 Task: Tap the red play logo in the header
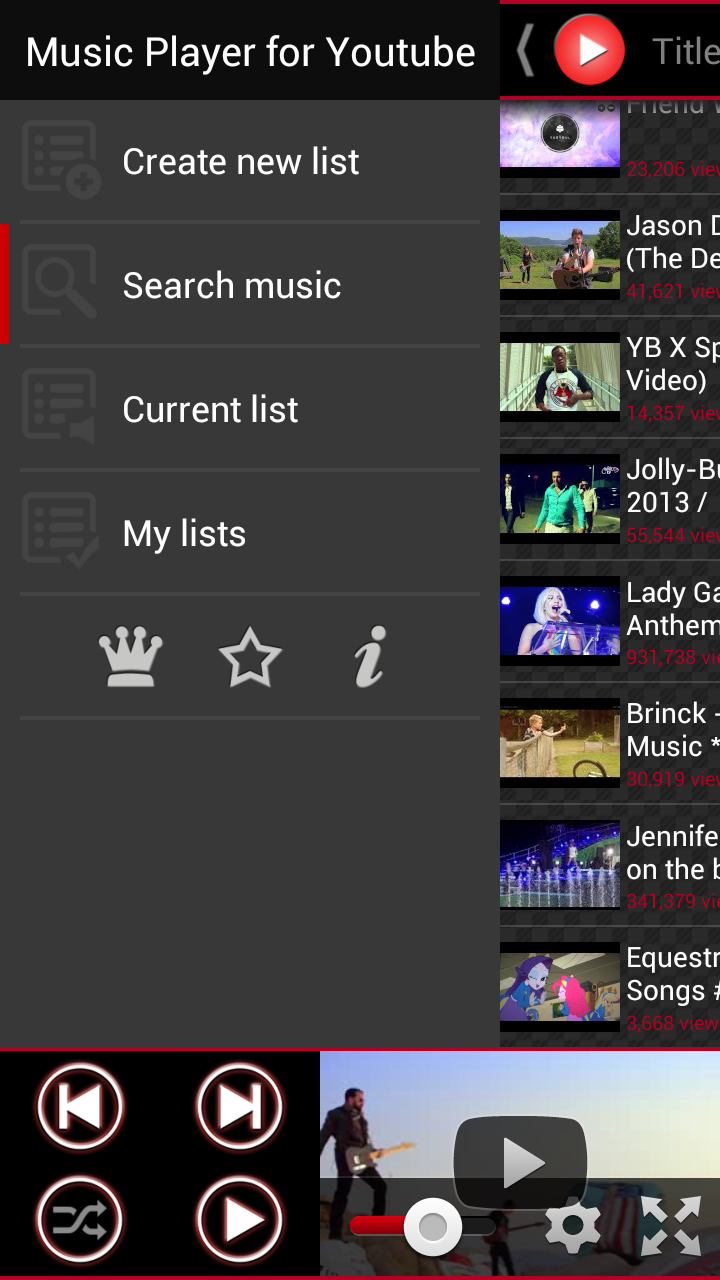[x=590, y=50]
